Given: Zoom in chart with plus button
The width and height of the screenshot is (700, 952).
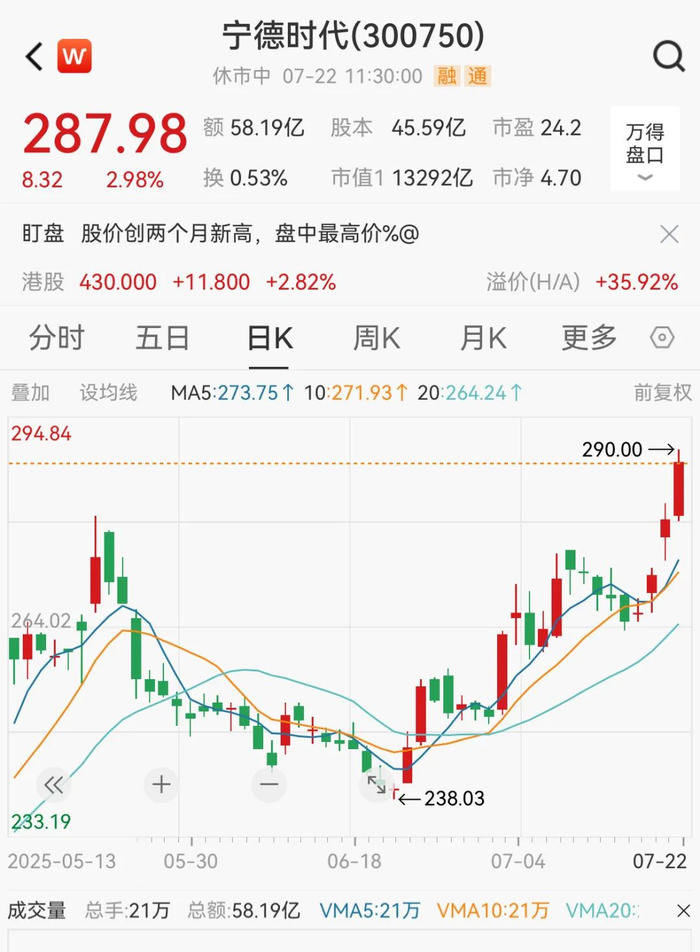Looking at the screenshot, I should [x=161, y=785].
